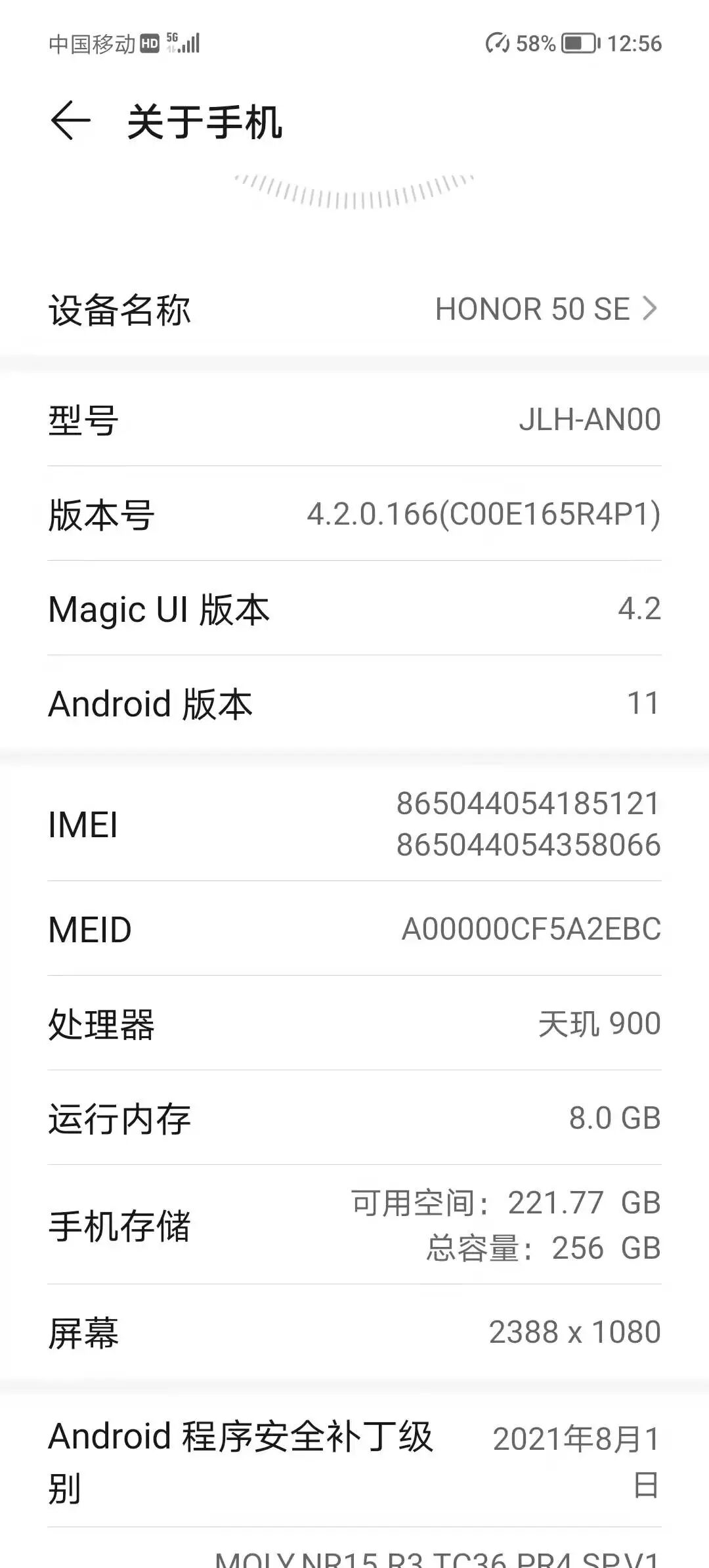Open the 手机存储 row
The width and height of the screenshot is (709, 1568).
coord(354,1225)
